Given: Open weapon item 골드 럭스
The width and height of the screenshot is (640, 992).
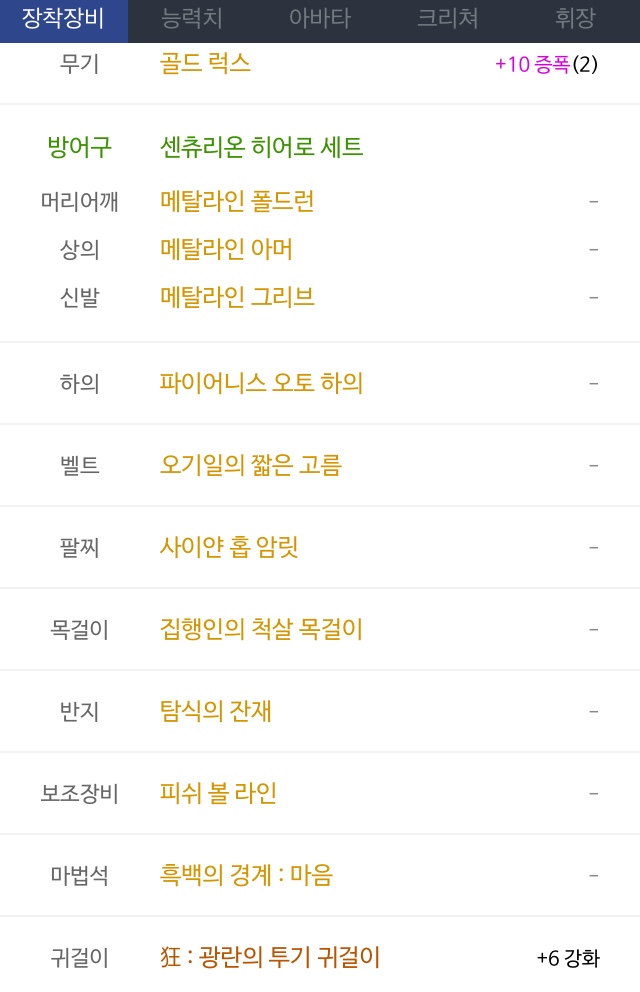Looking at the screenshot, I should [x=205, y=63].
